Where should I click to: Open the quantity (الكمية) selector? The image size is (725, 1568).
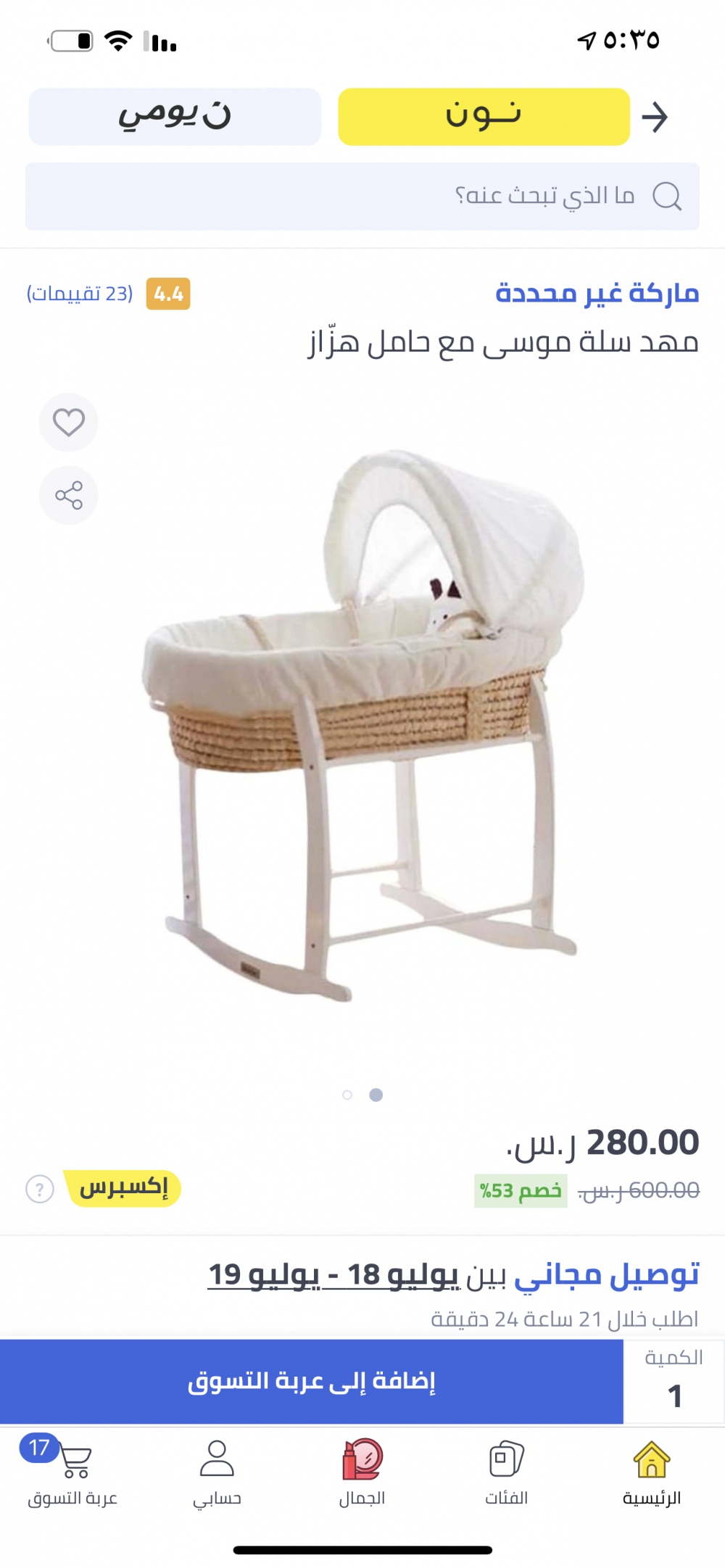(x=674, y=1382)
